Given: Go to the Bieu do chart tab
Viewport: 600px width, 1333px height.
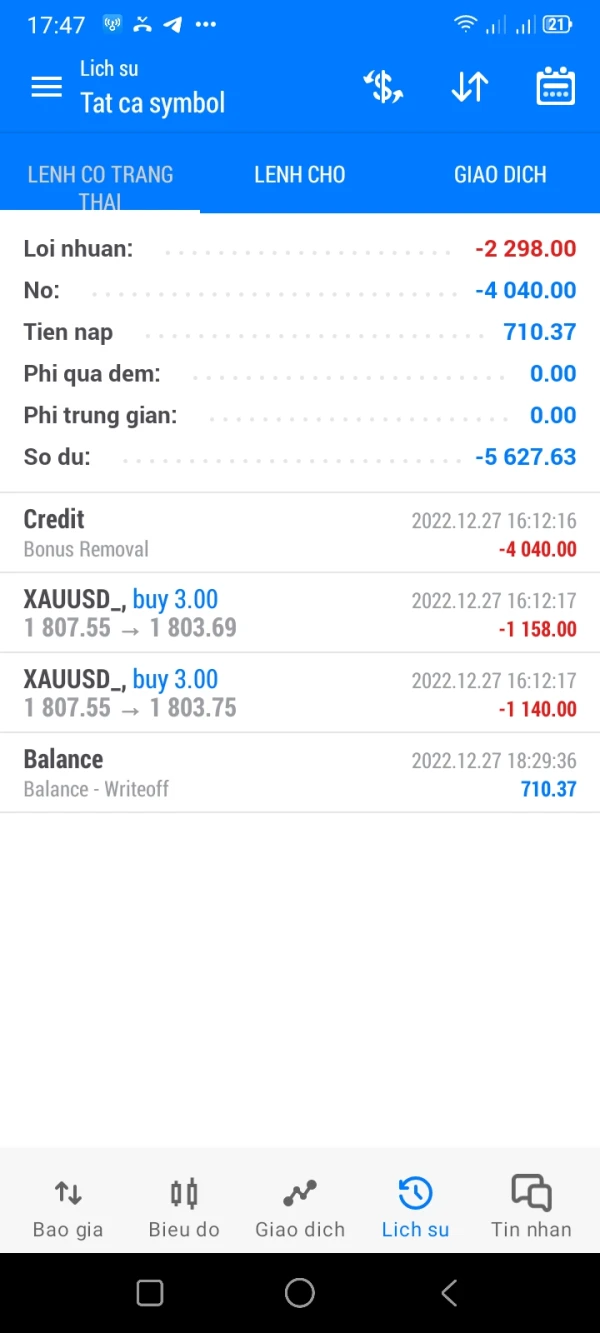Looking at the screenshot, I should point(184,1207).
